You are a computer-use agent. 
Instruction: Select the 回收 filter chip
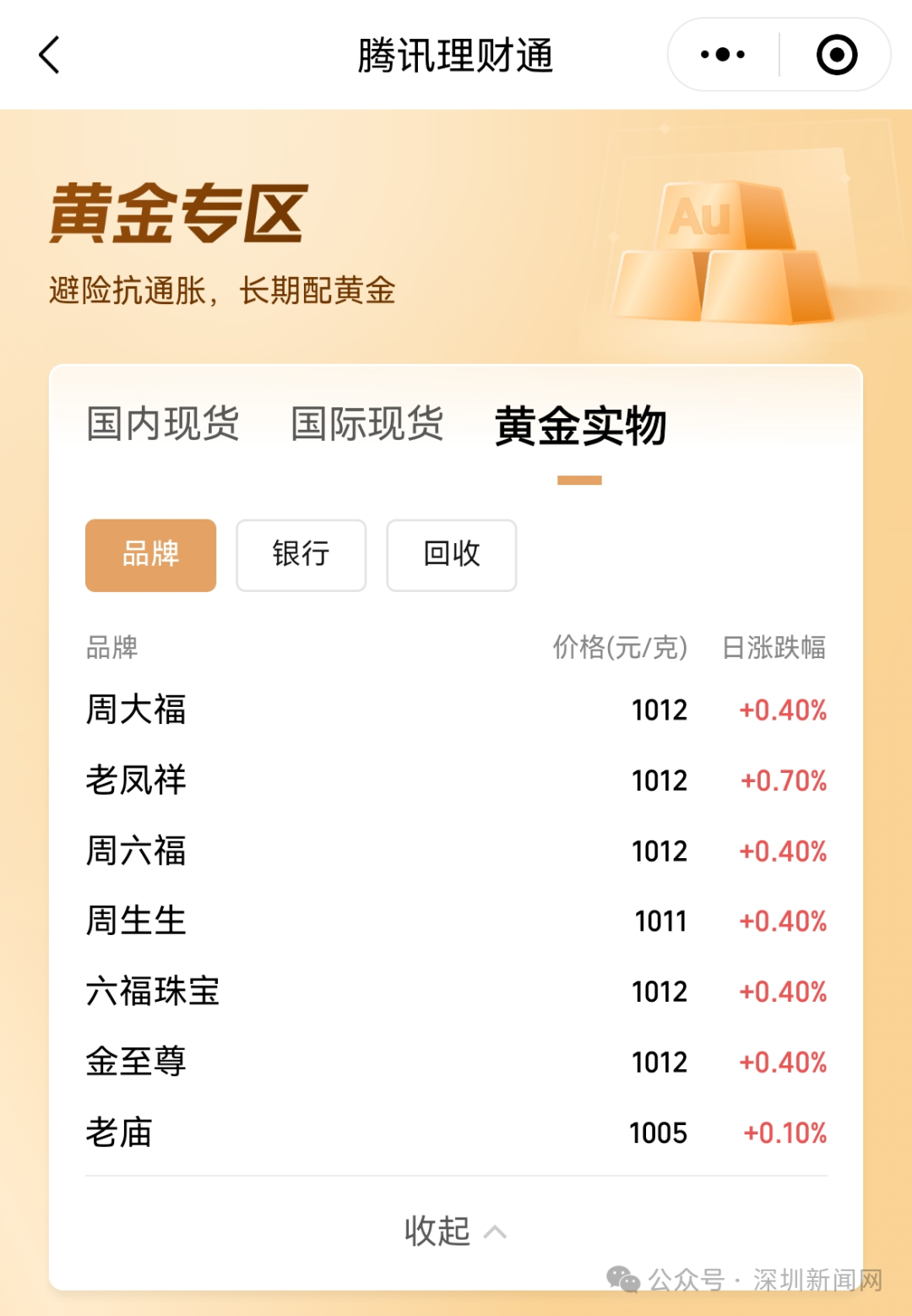[451, 555]
